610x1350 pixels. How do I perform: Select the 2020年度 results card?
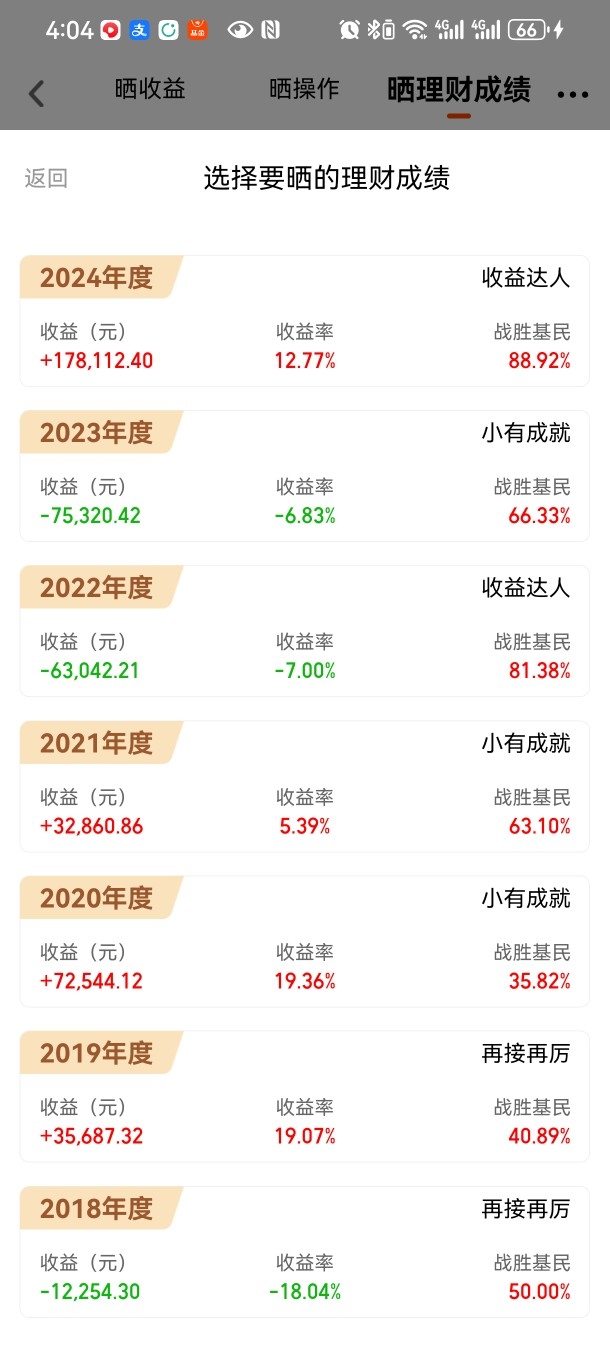[x=305, y=941]
